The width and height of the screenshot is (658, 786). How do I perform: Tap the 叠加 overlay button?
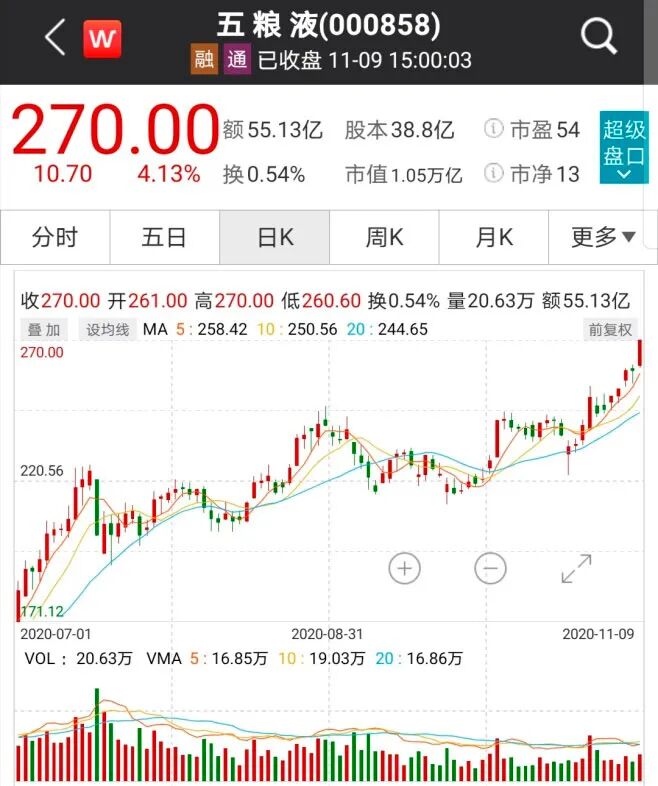click(x=43, y=329)
